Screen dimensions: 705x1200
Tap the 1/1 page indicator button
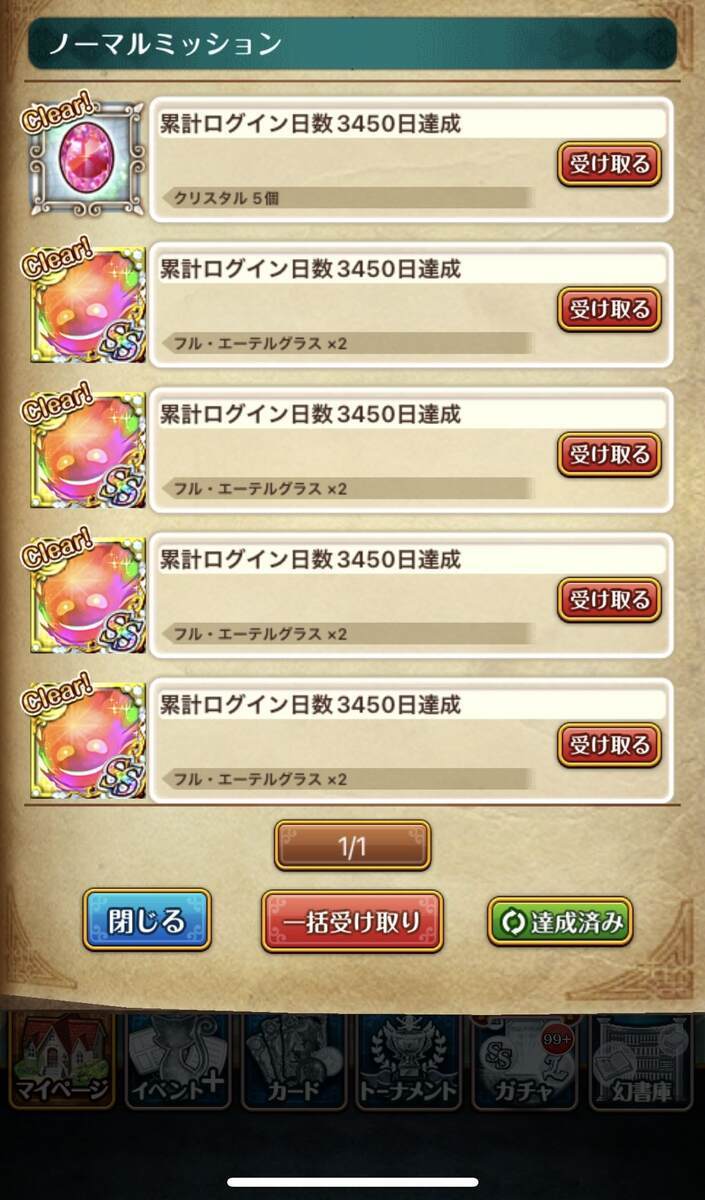click(x=353, y=847)
